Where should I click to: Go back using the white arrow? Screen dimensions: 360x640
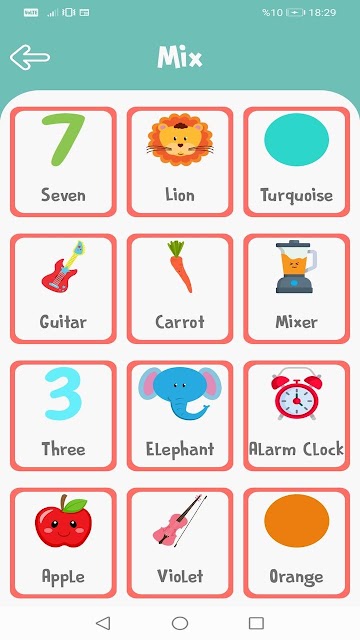tap(30, 57)
